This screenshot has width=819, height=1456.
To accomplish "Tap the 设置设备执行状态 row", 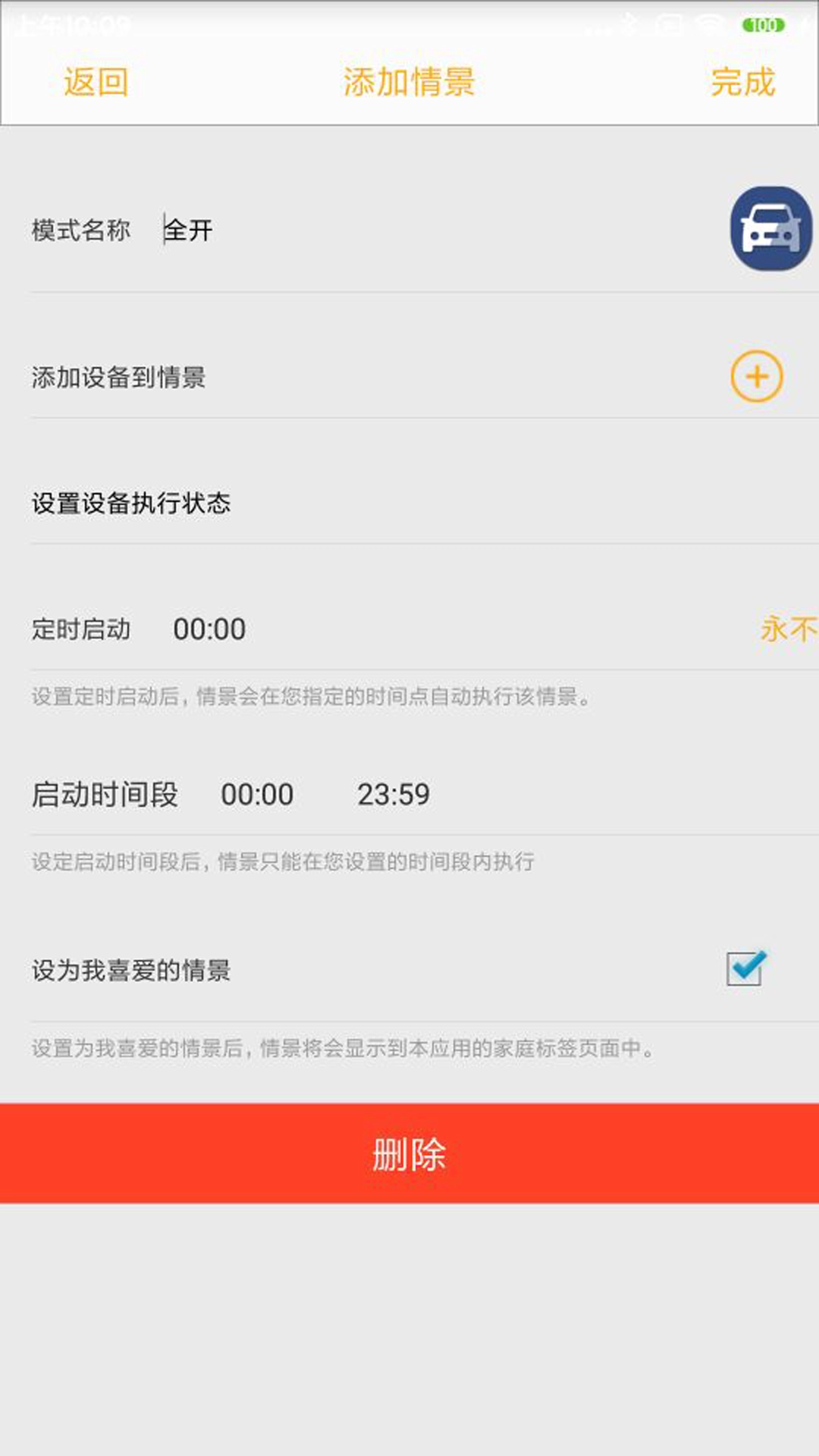I will pyautogui.click(x=133, y=501).
